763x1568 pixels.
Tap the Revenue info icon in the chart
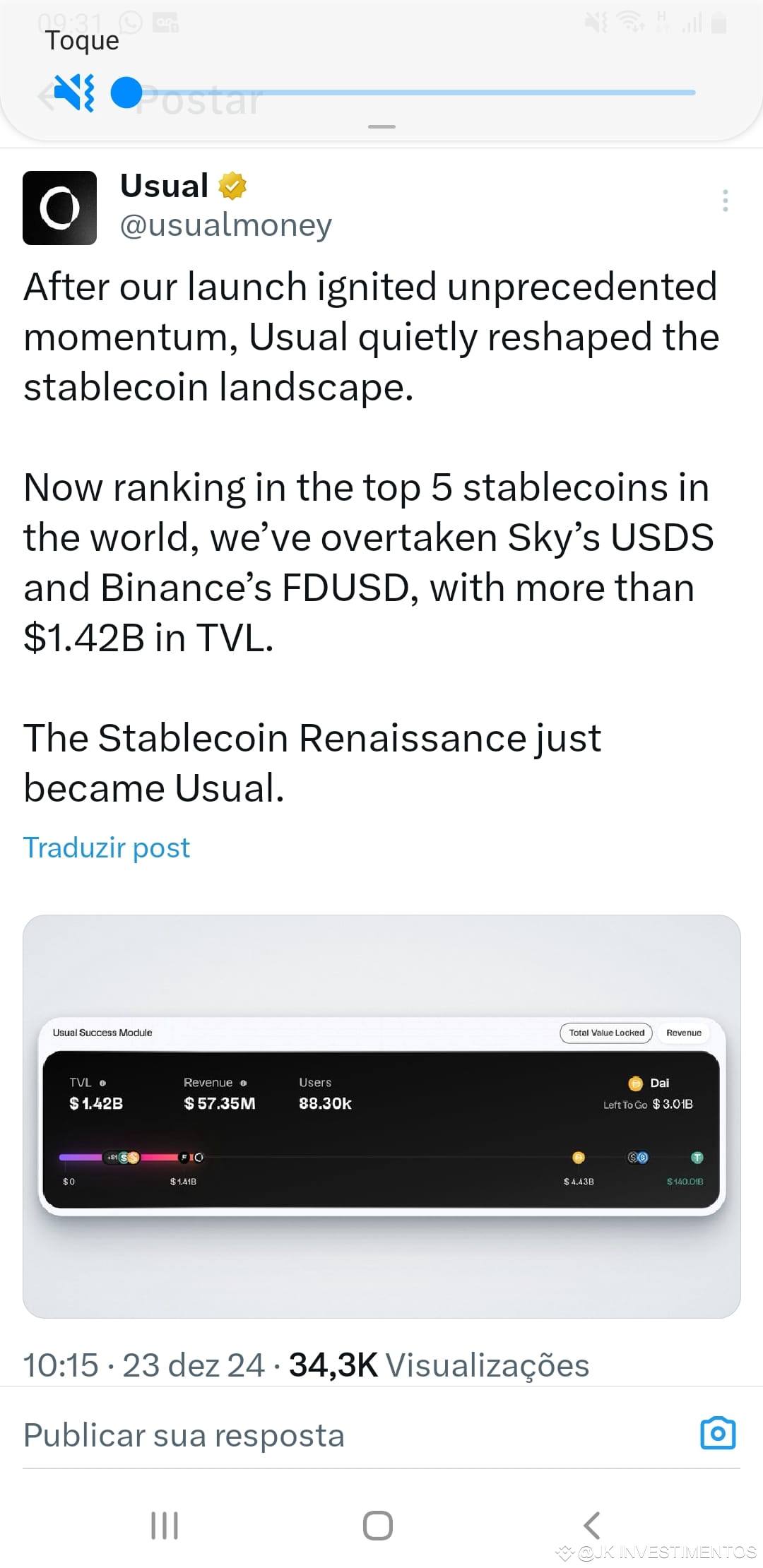(244, 1082)
